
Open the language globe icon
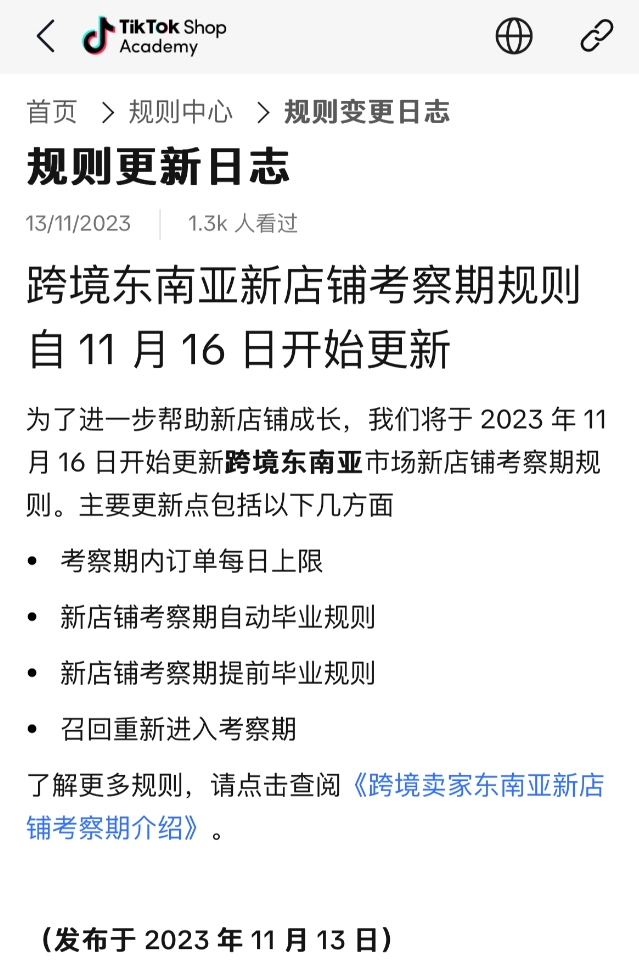point(514,37)
